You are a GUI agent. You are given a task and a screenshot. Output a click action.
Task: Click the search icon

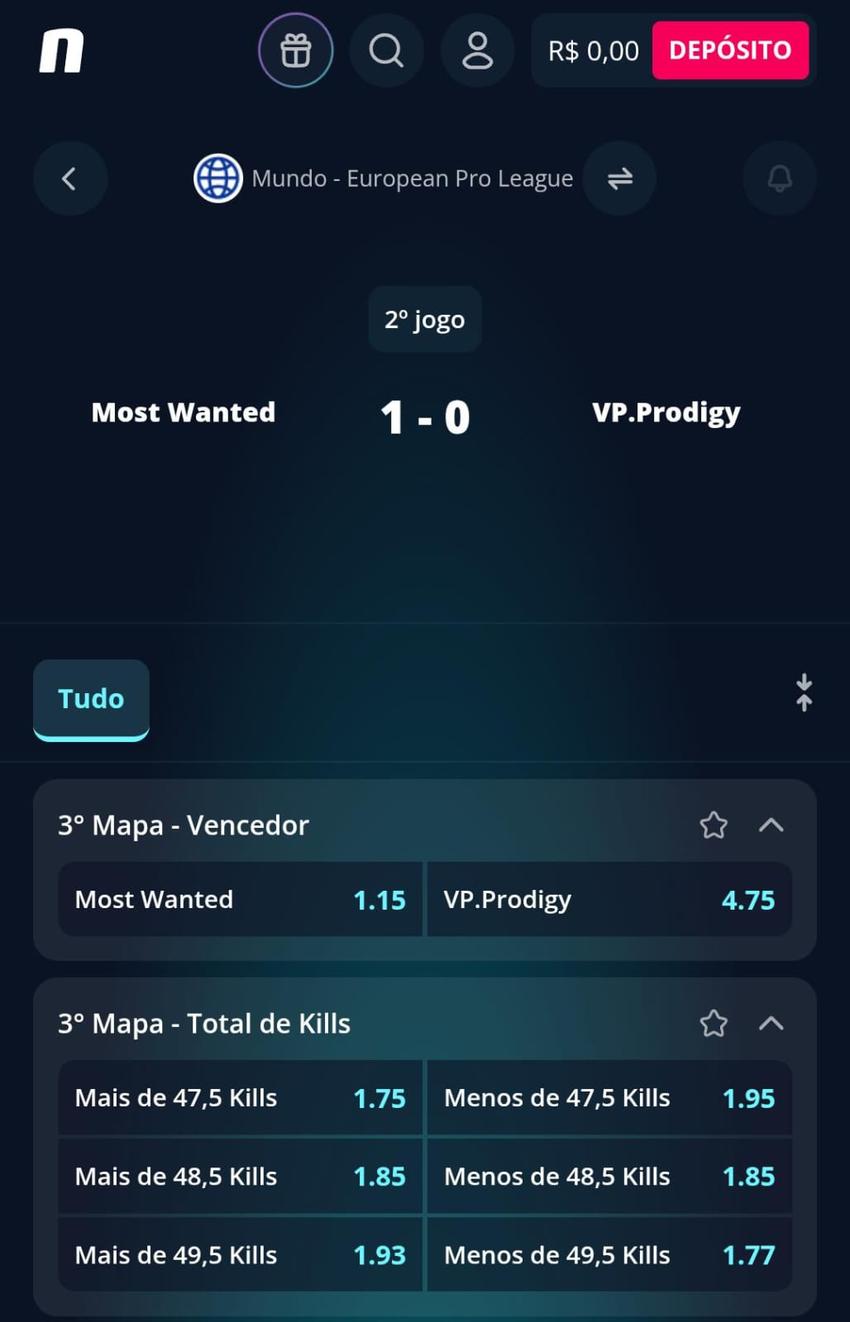point(386,50)
